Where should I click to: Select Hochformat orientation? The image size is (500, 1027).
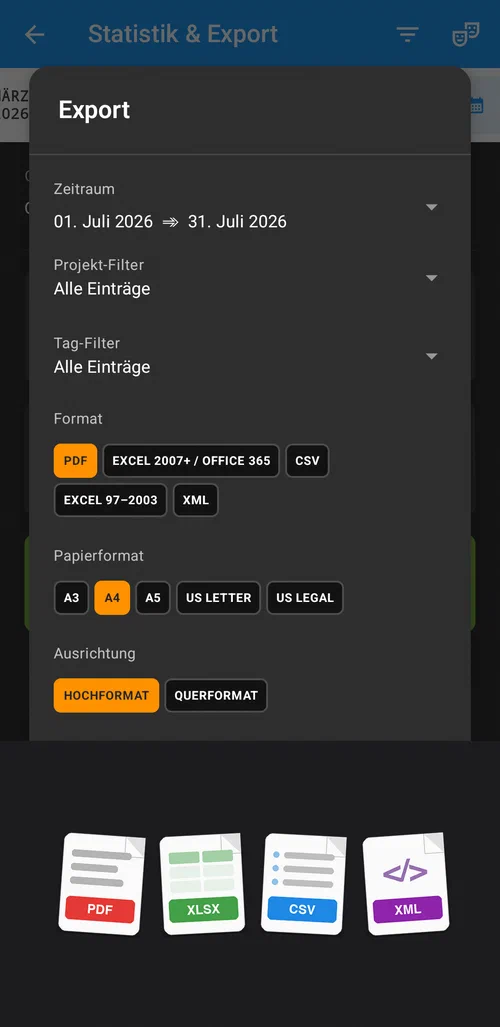click(x=106, y=696)
